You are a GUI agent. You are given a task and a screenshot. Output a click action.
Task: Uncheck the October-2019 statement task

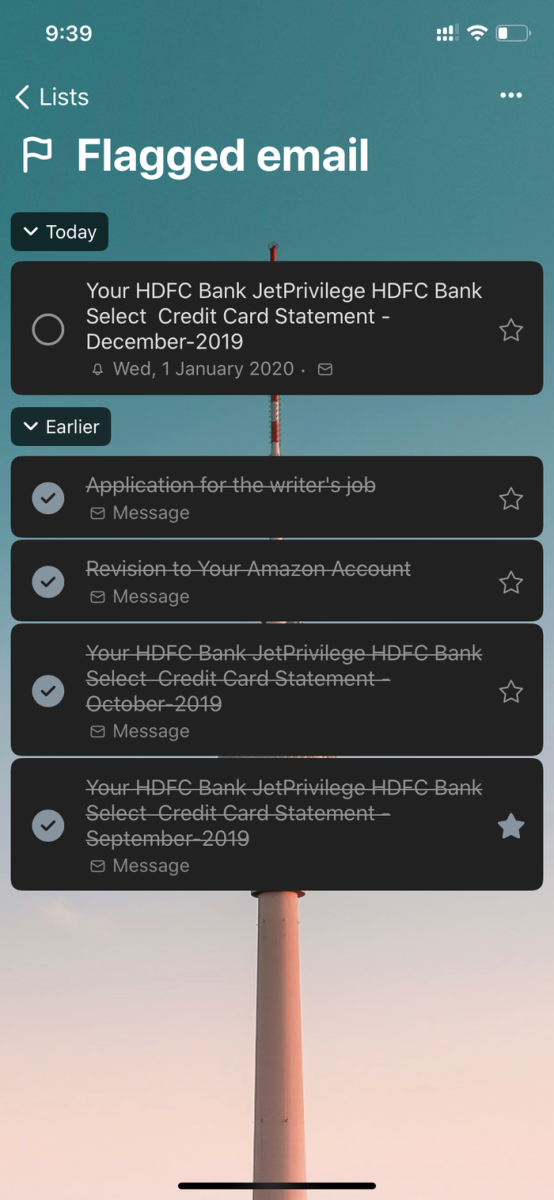[x=48, y=691]
